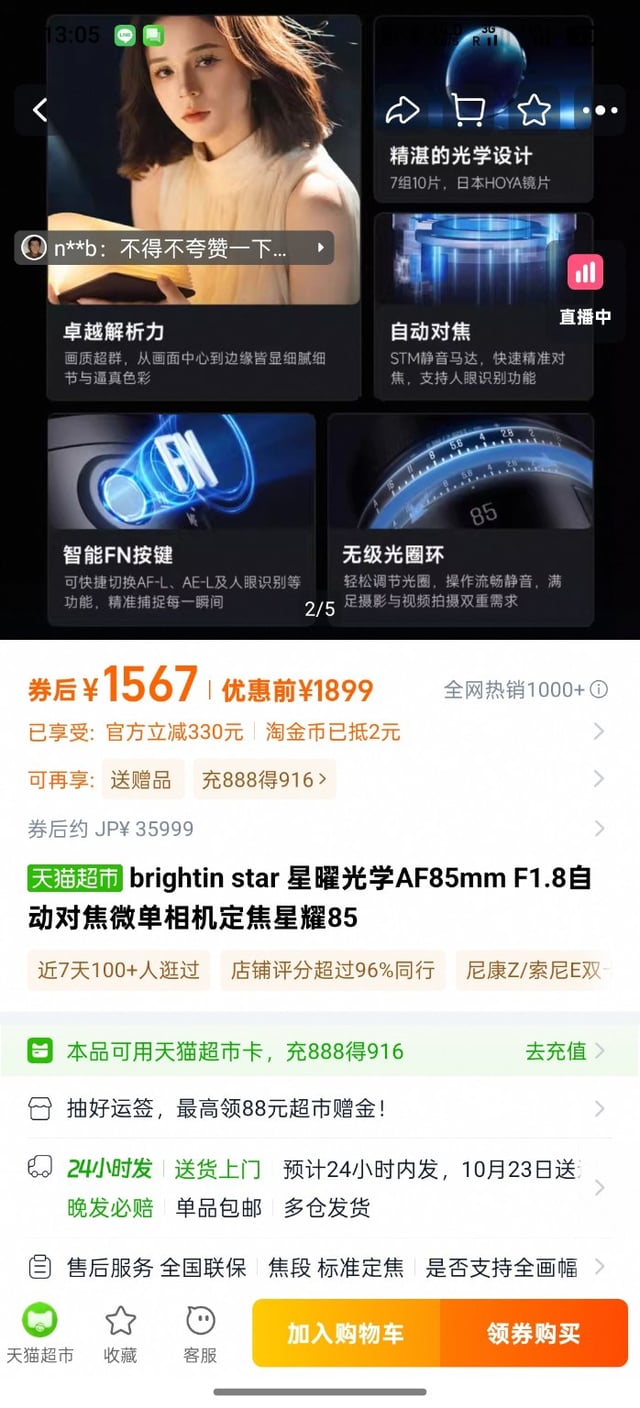The height and width of the screenshot is (1408, 640).
Task: Tap 领券购买 to buy with coupon
Action: tap(533, 1333)
